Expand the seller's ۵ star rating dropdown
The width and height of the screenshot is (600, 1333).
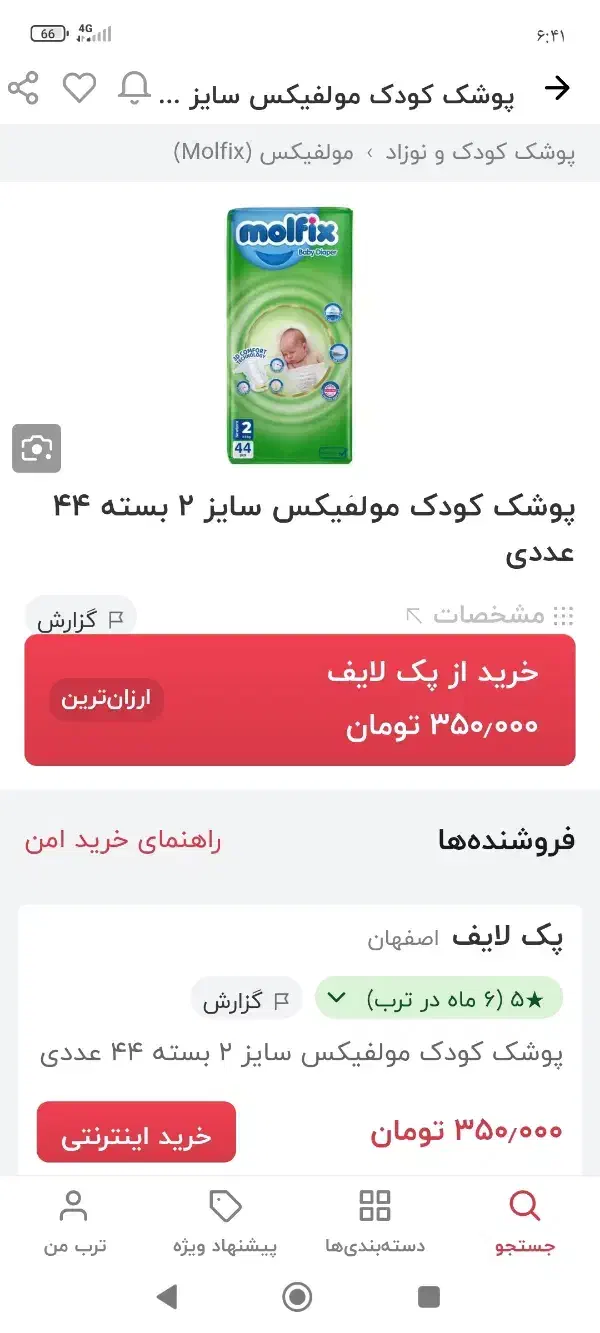pyautogui.click(x=439, y=998)
